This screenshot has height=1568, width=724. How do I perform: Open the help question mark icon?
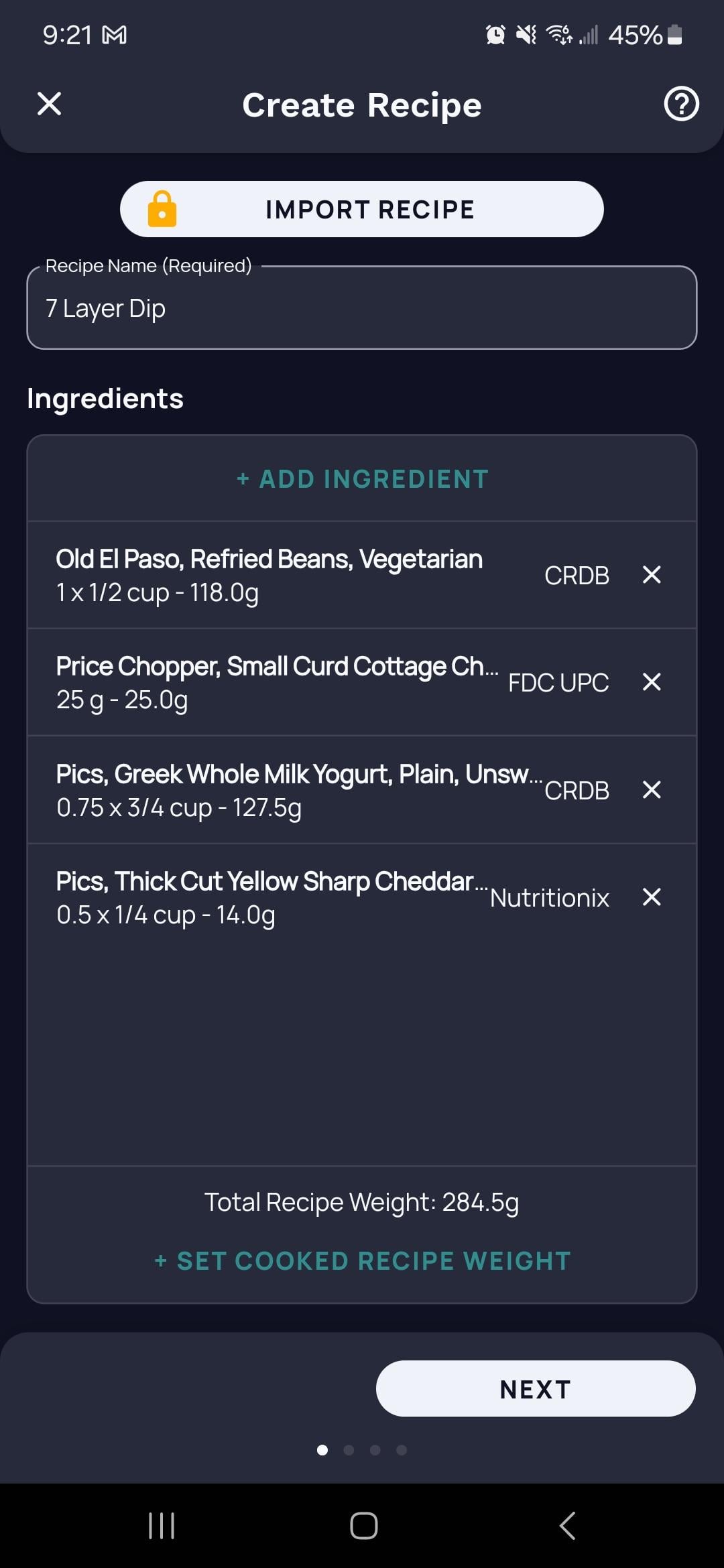[681, 104]
